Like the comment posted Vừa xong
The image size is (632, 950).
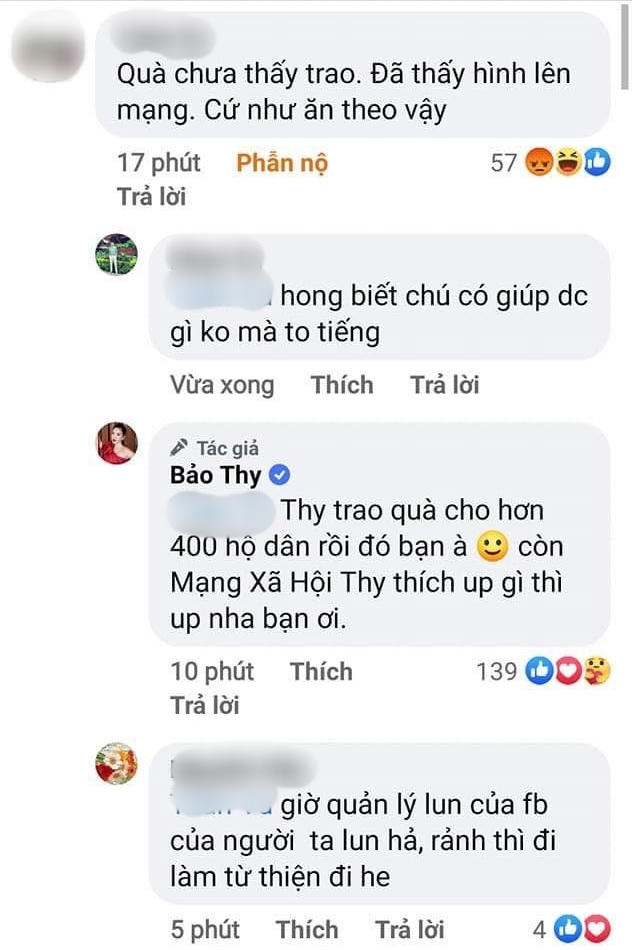pos(341,385)
